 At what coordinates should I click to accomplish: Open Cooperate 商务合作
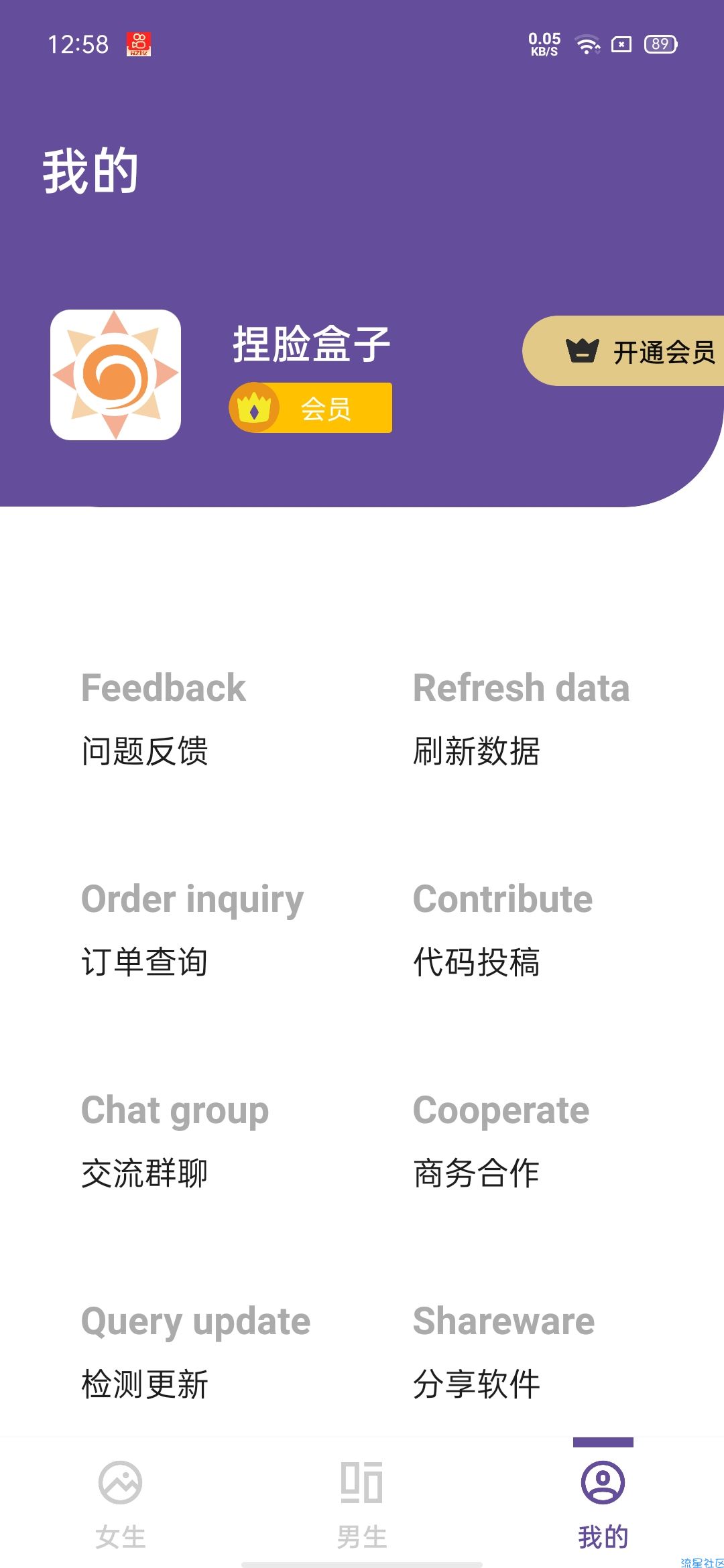click(x=501, y=1140)
